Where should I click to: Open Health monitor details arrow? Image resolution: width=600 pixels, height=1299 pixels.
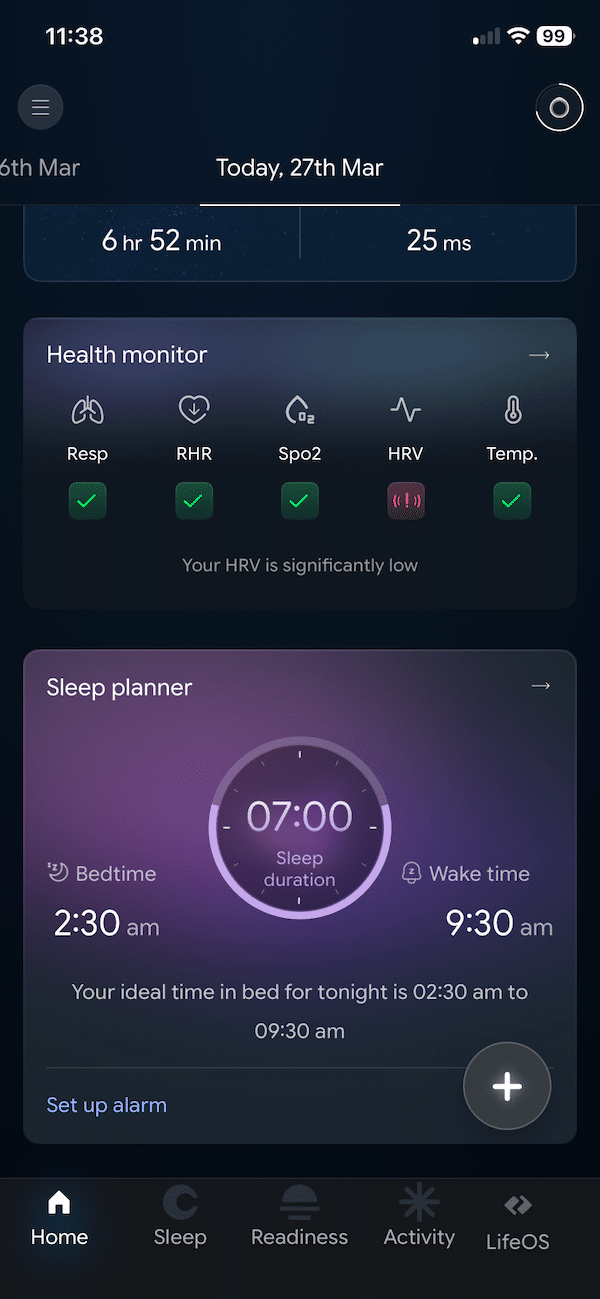click(x=539, y=355)
